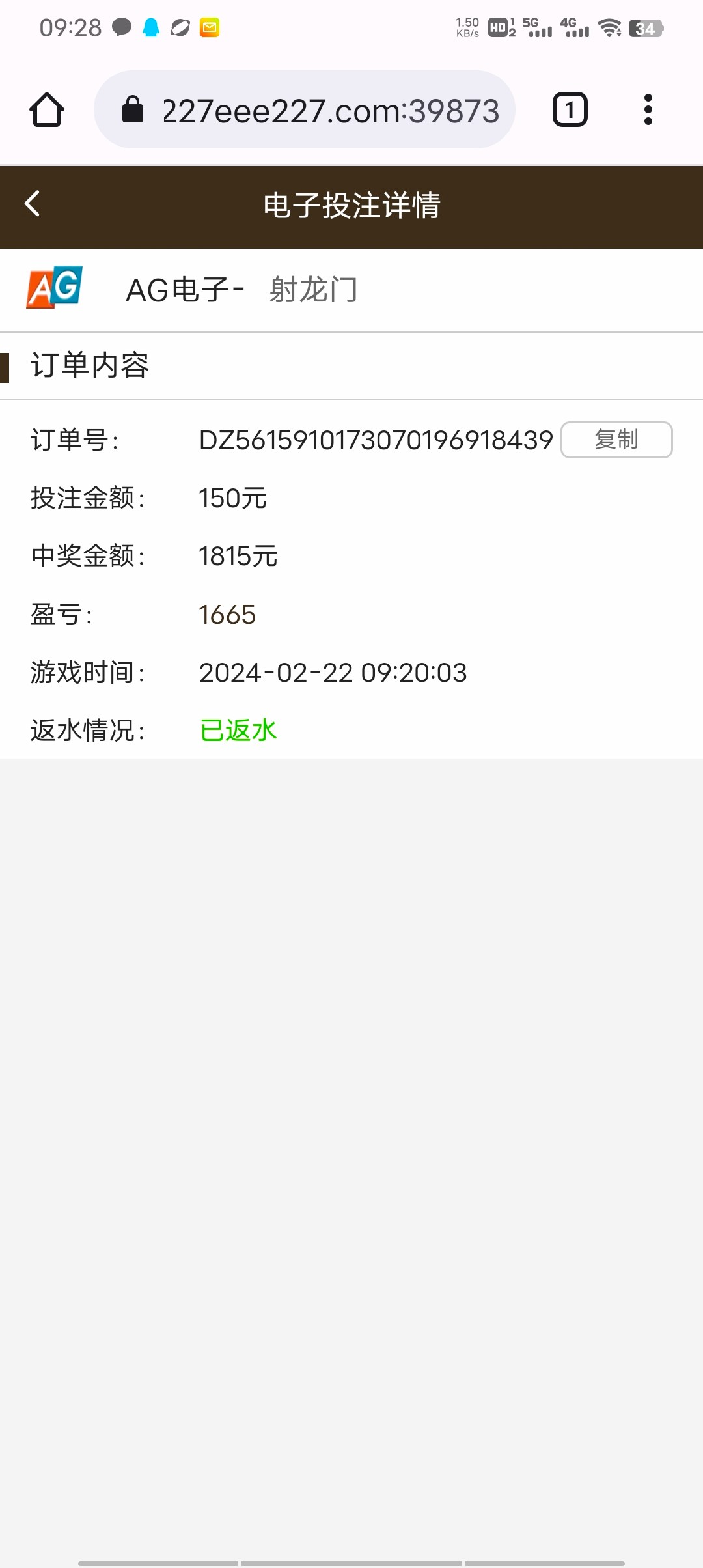Select the 订单内容 section header
This screenshot has height=1568, width=703.
90,365
